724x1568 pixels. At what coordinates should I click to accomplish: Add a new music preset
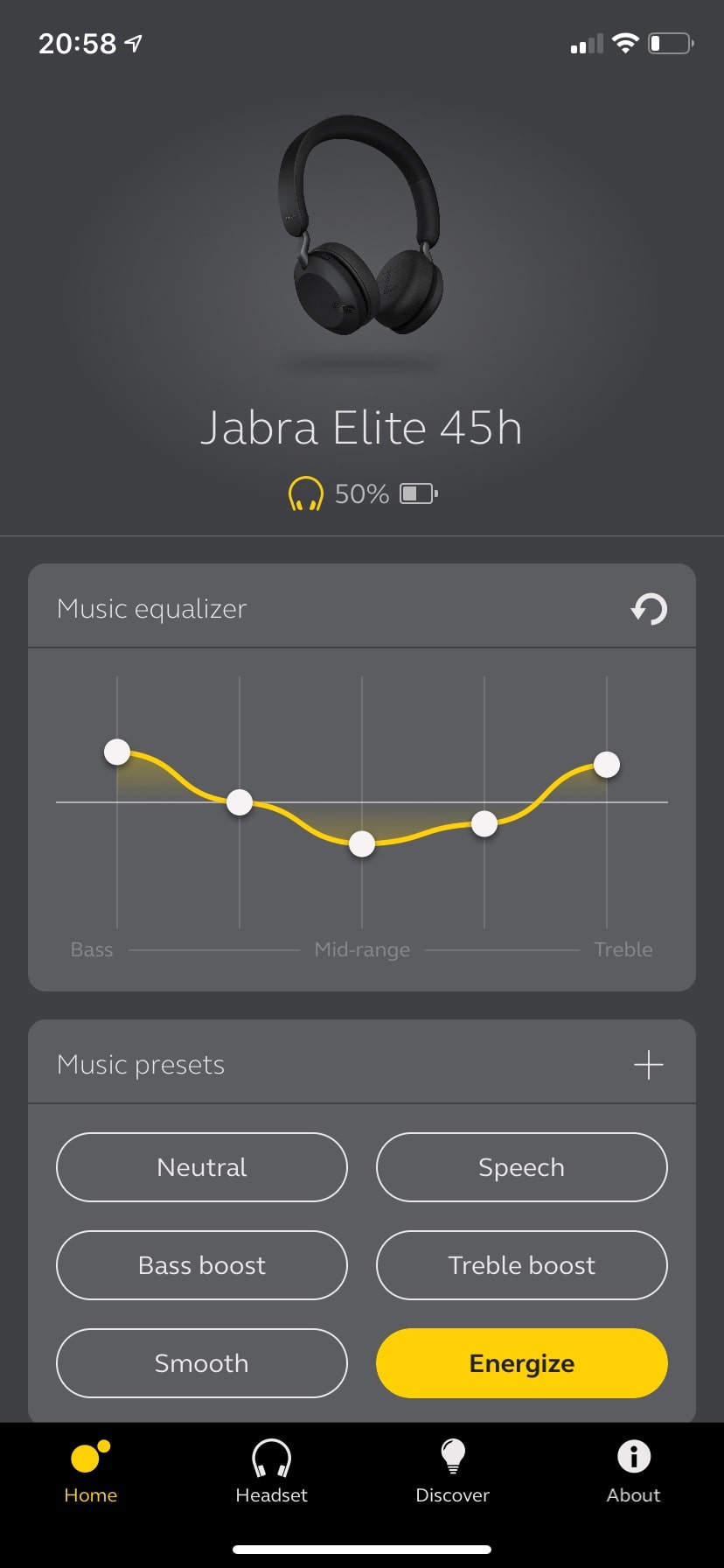coord(648,1065)
